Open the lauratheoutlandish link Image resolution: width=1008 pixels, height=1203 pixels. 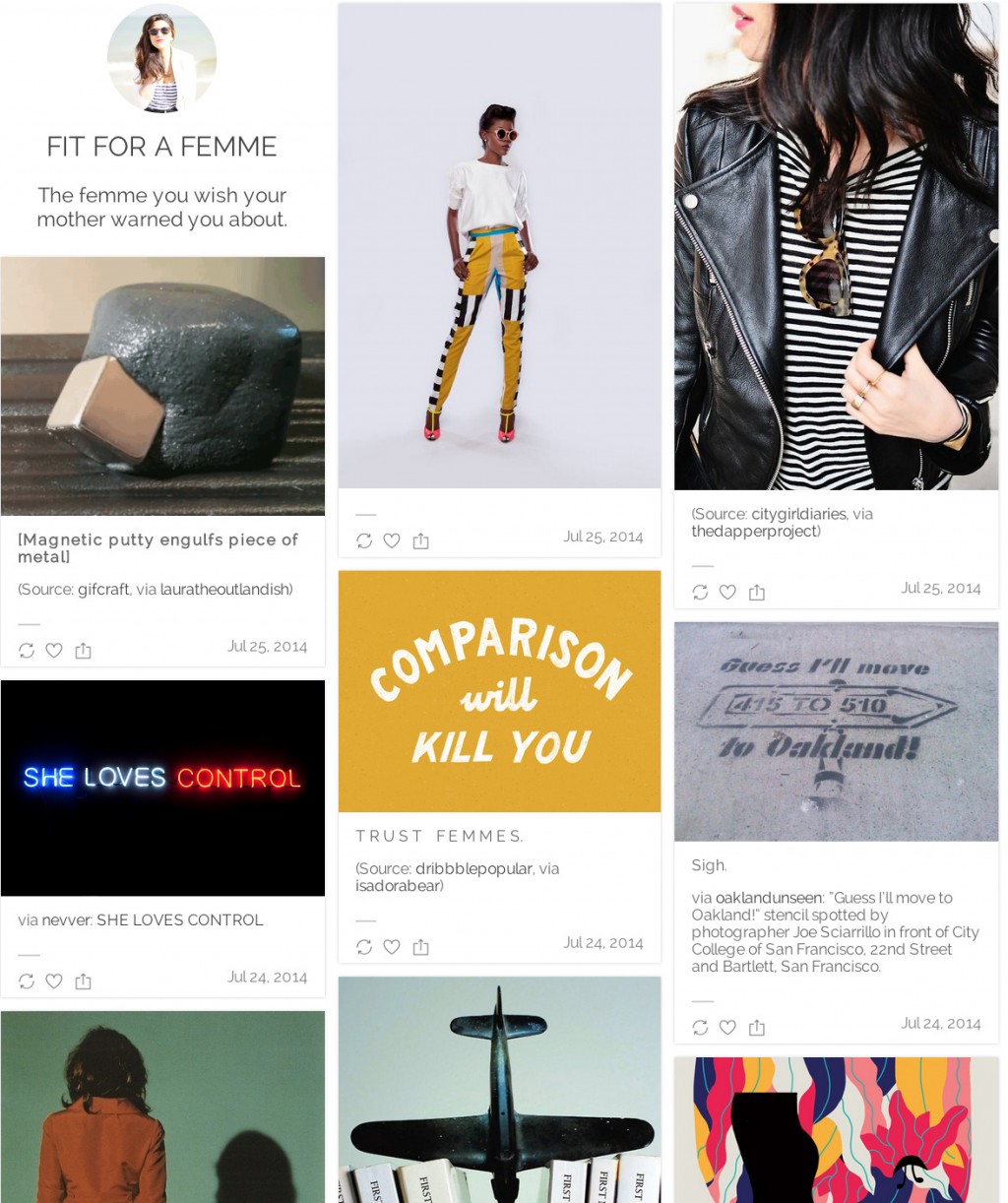224,590
